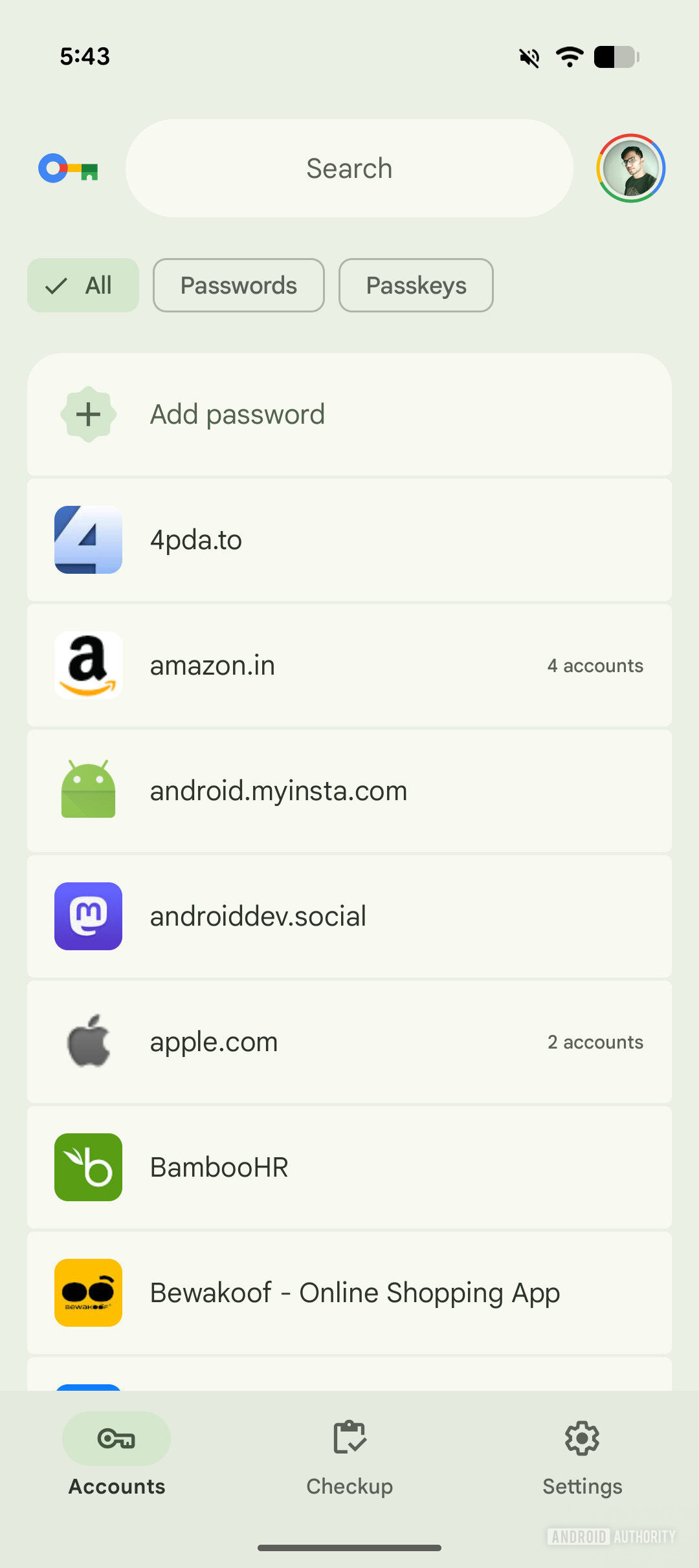
Task: Open the 4pda.to entry
Action: (349, 540)
